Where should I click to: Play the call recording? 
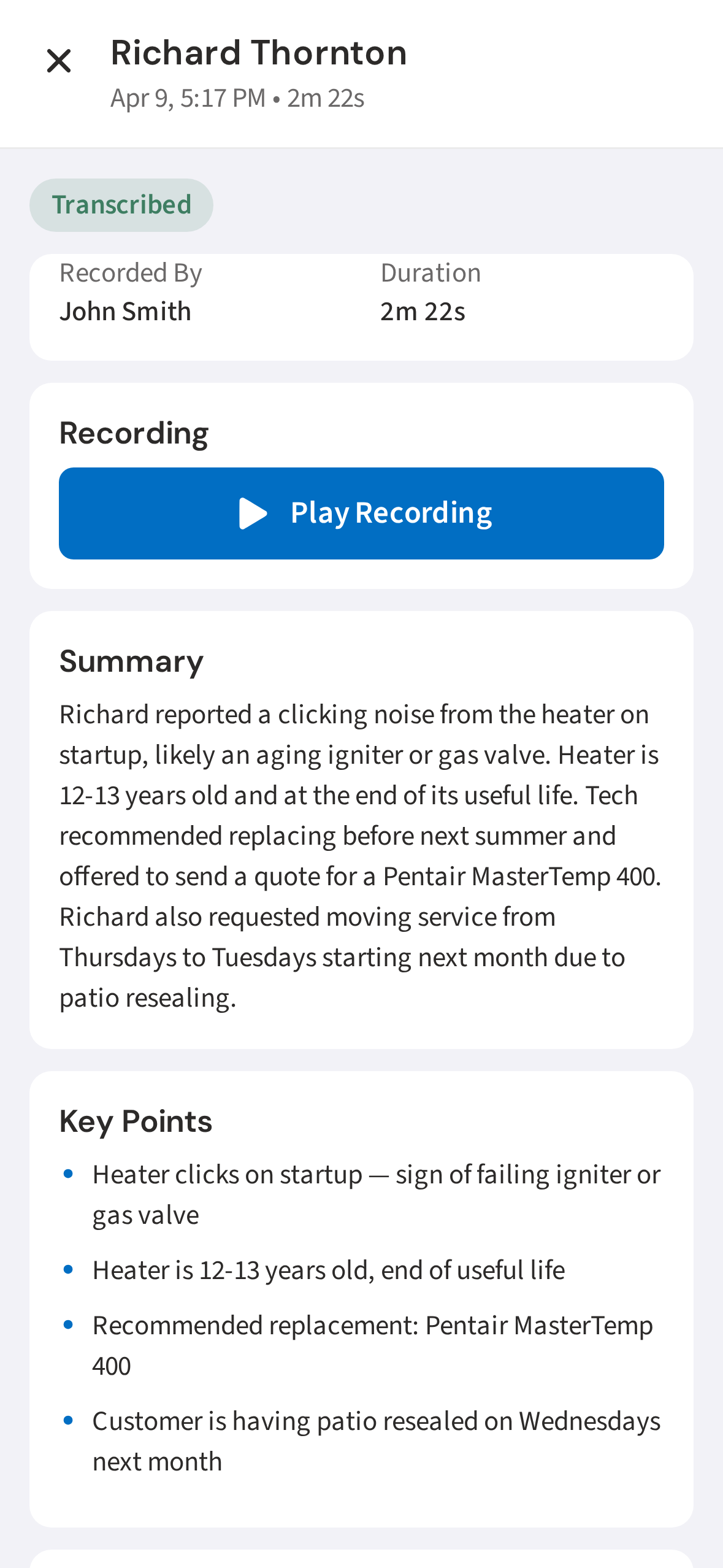tap(361, 513)
